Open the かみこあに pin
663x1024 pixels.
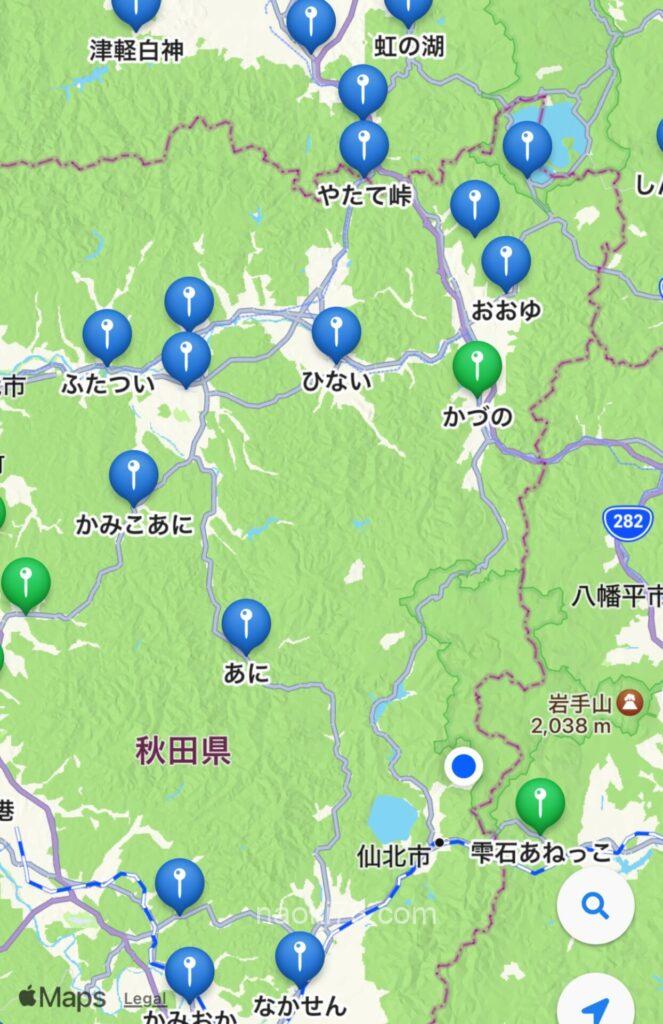coord(133,476)
